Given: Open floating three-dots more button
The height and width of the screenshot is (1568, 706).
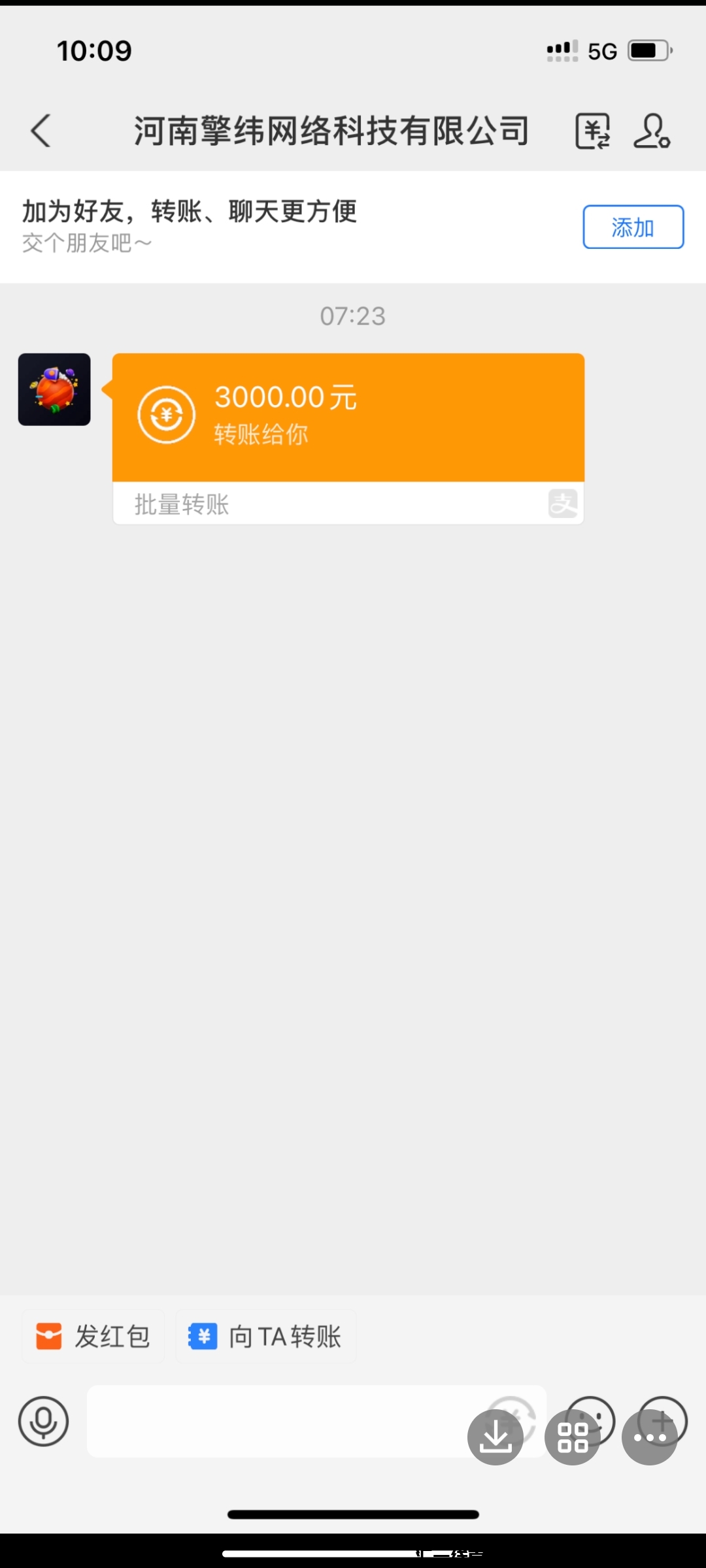Looking at the screenshot, I should click(649, 1437).
